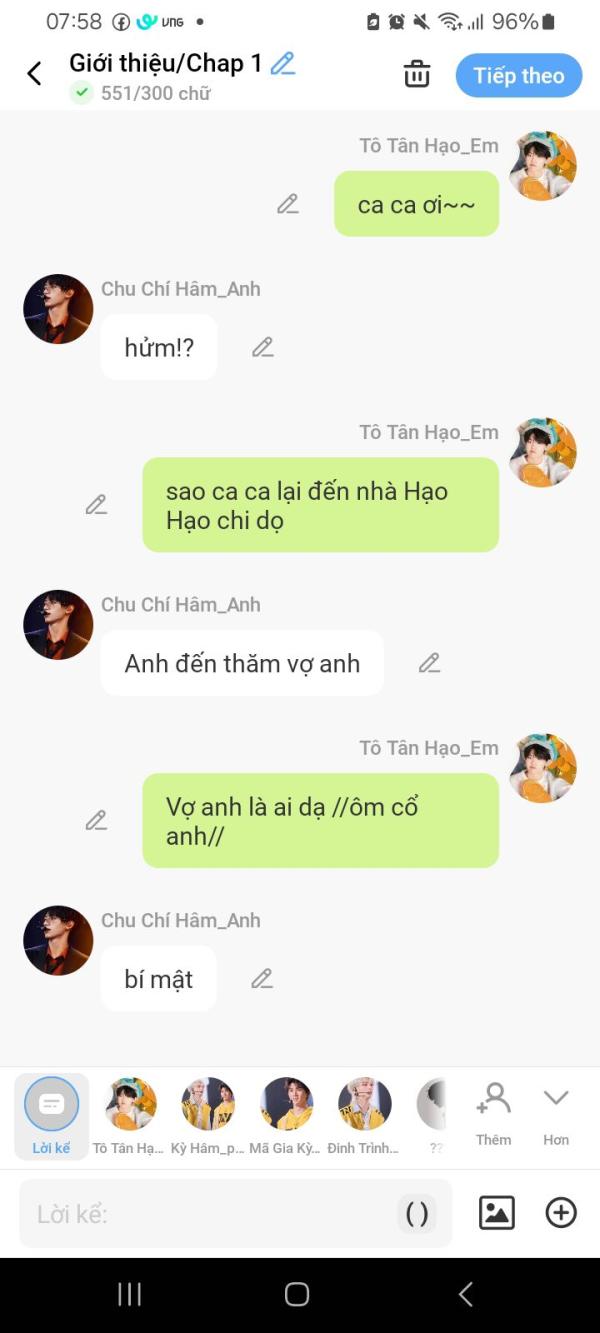The width and height of the screenshot is (600, 1333).
Task: Edit the message "Vợ anh là ai dạ"
Action: (96, 821)
